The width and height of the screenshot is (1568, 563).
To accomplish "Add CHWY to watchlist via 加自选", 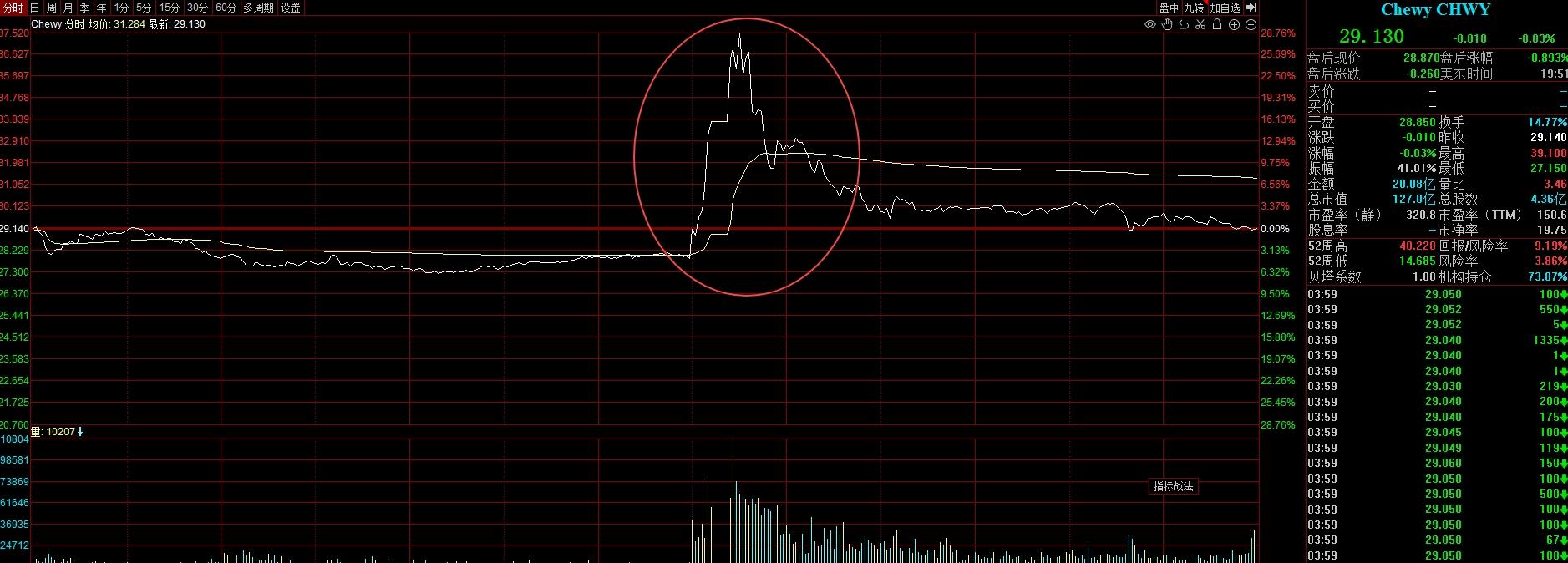I will click(x=1225, y=8).
